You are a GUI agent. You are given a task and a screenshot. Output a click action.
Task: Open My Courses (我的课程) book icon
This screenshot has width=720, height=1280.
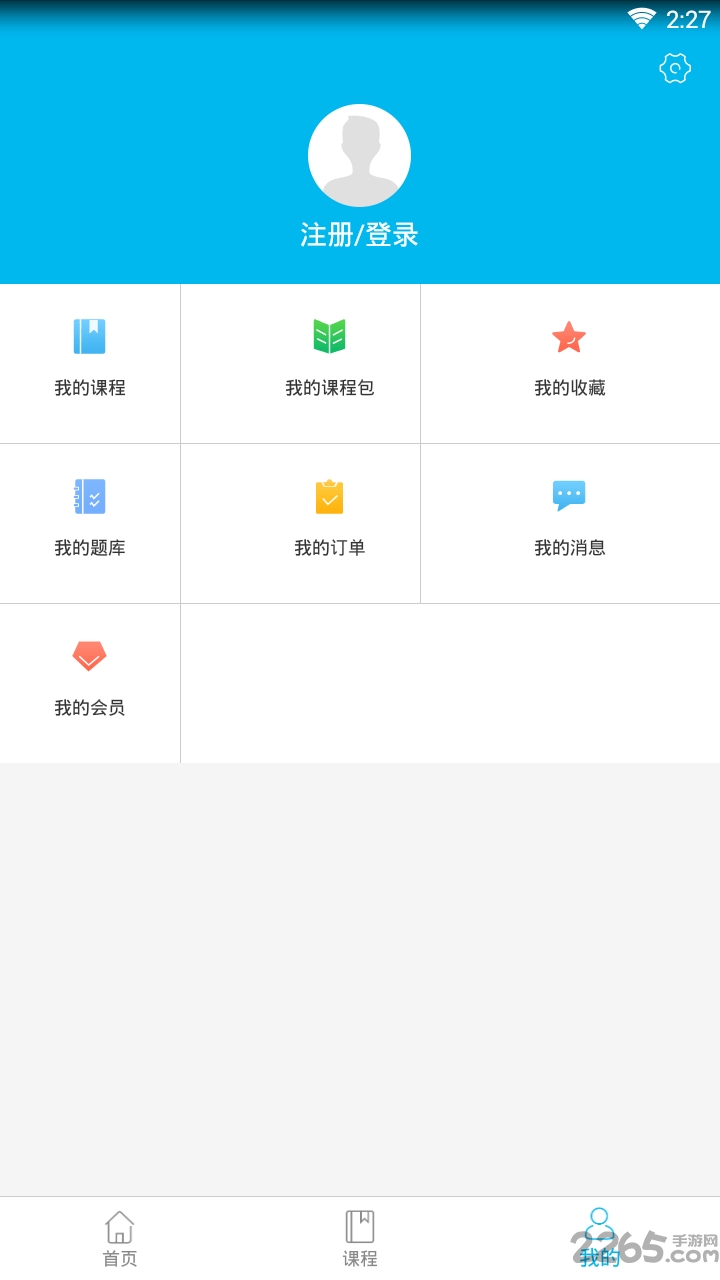click(x=89, y=337)
